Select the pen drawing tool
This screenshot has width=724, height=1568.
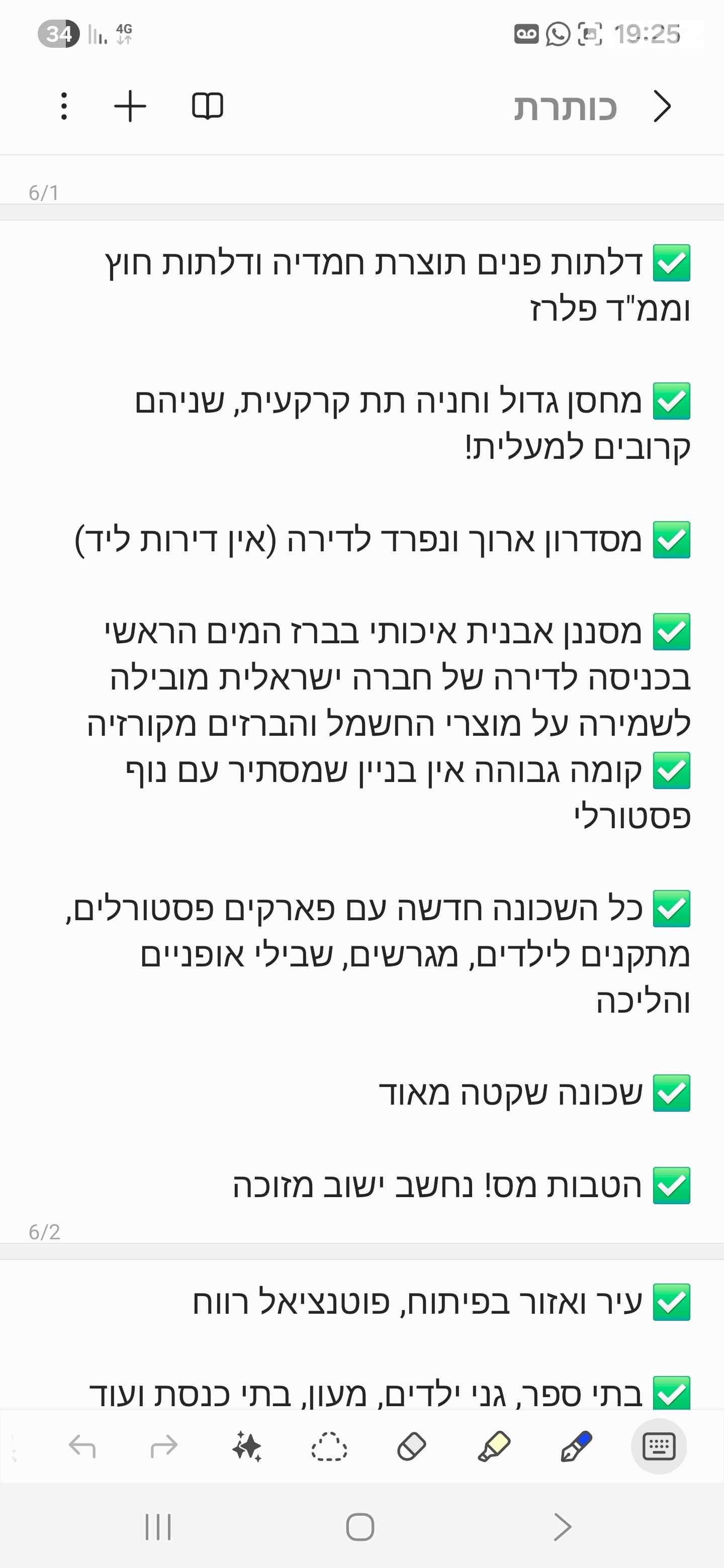click(576, 1446)
